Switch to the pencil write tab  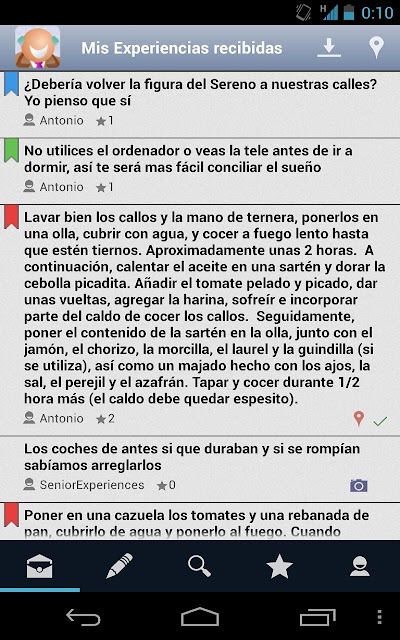(119, 567)
